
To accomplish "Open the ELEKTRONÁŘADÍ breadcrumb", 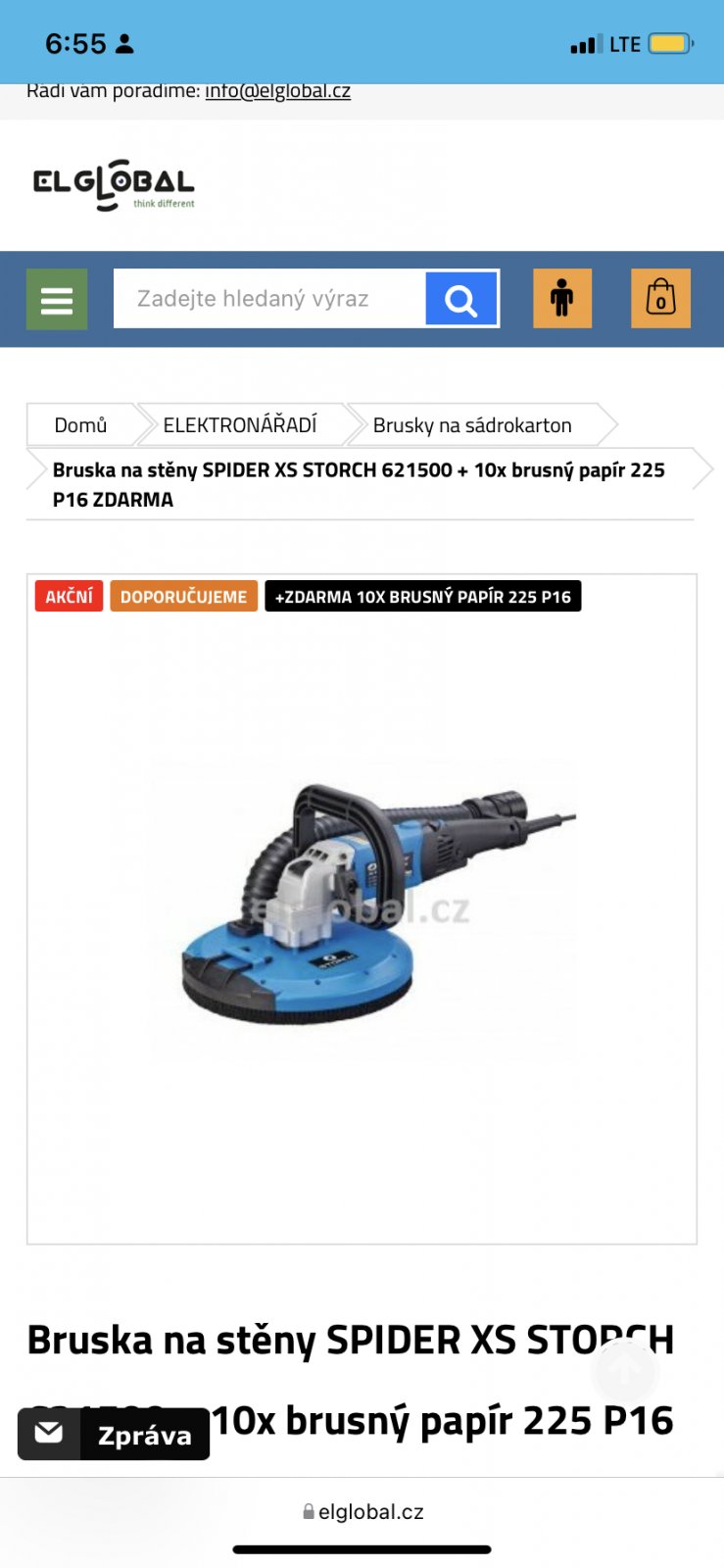I will point(240,425).
